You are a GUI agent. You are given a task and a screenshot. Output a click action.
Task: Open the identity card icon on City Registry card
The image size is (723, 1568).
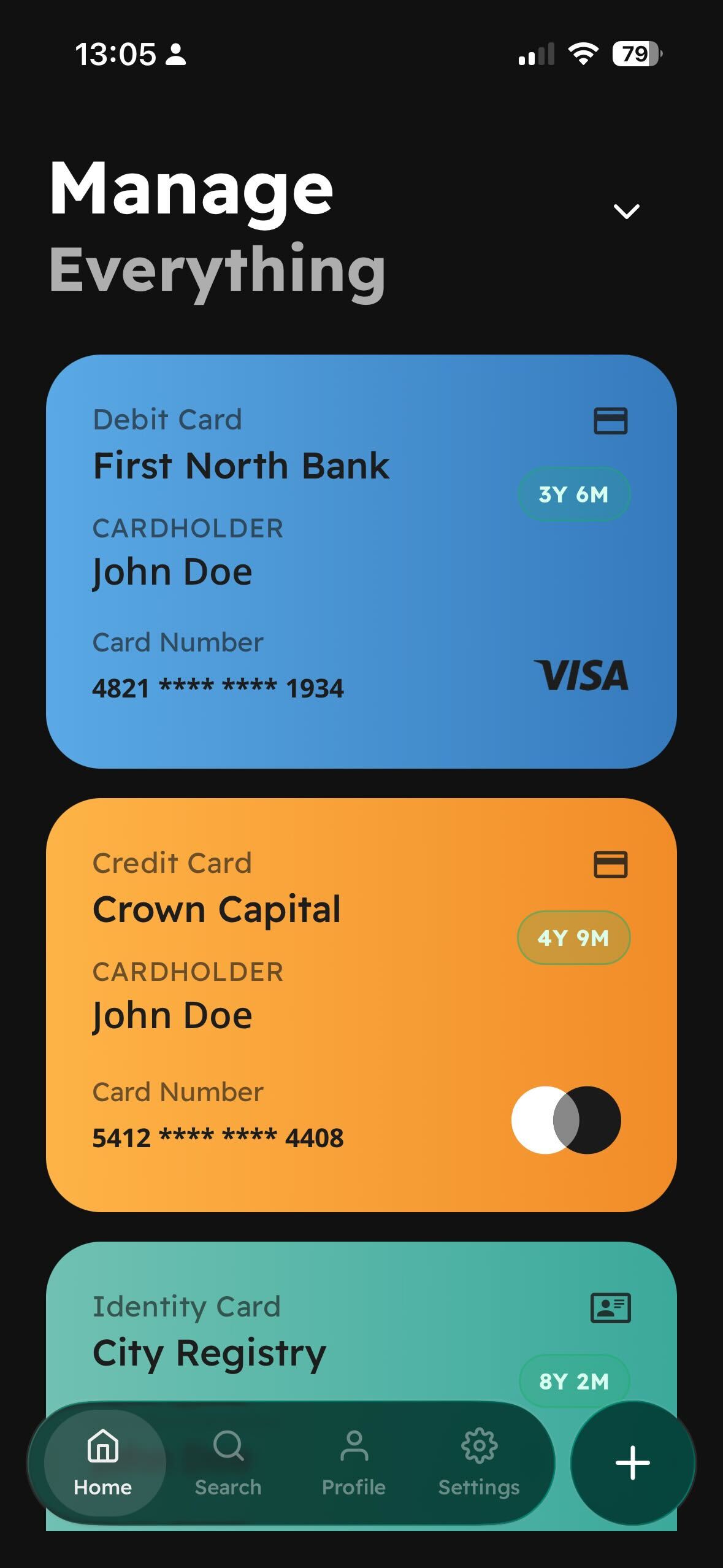point(611,1308)
